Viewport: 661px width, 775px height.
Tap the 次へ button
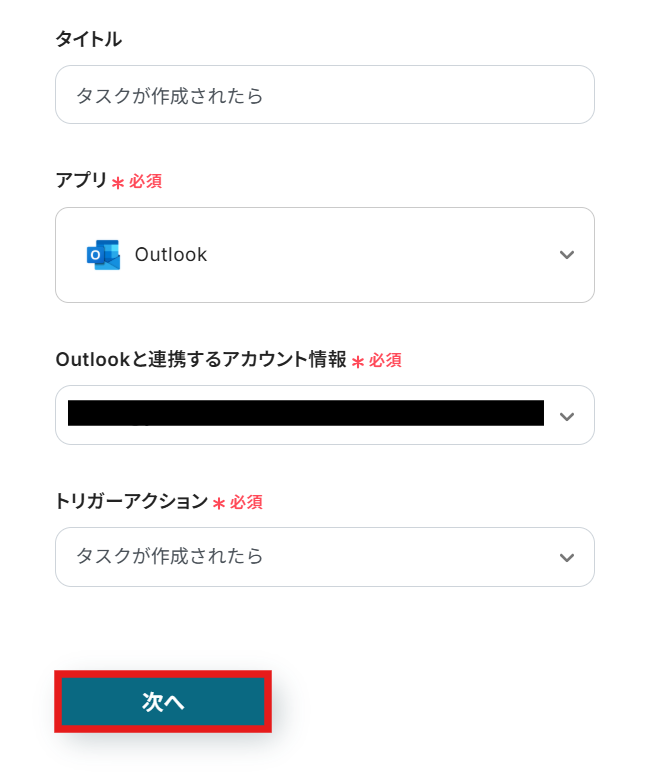[x=163, y=702]
